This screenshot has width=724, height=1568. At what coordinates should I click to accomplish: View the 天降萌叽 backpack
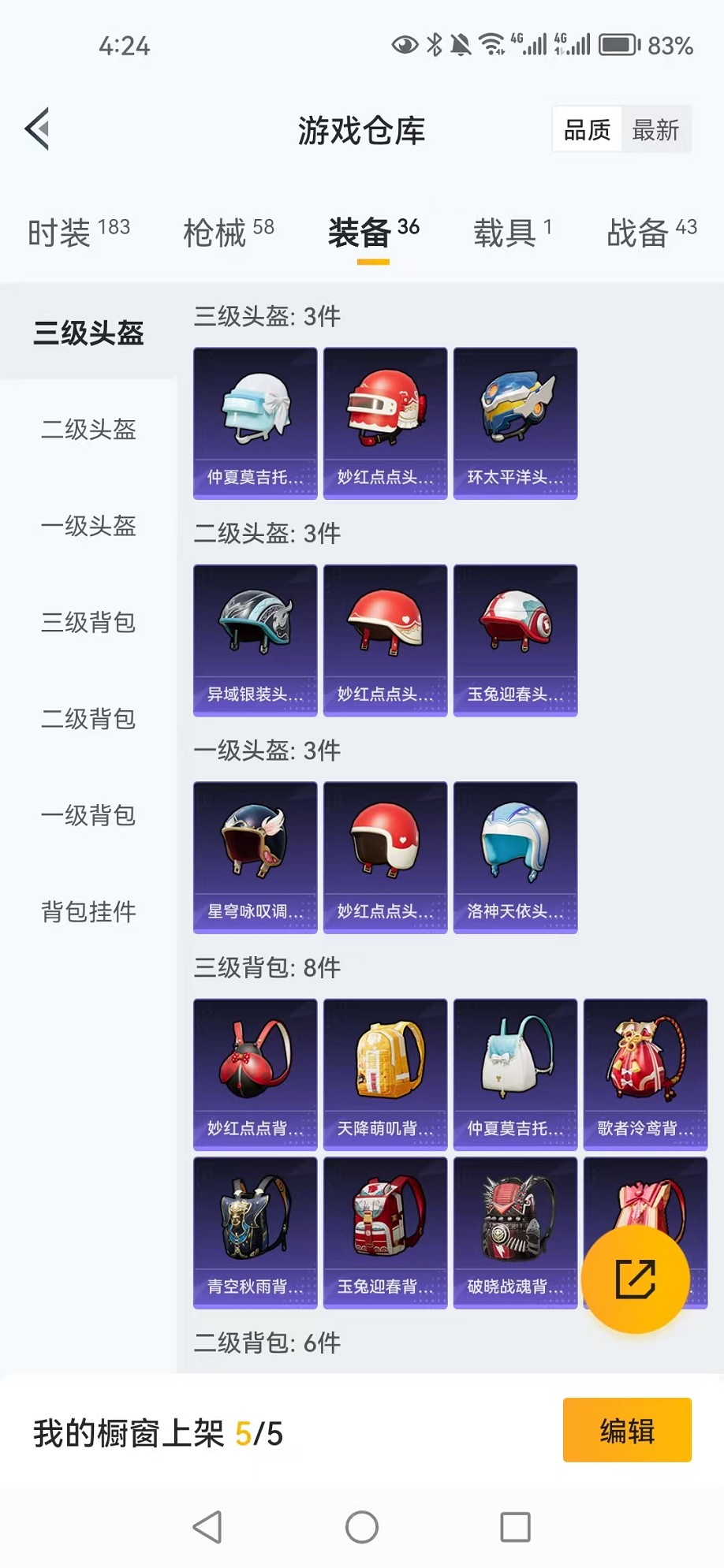point(385,1075)
